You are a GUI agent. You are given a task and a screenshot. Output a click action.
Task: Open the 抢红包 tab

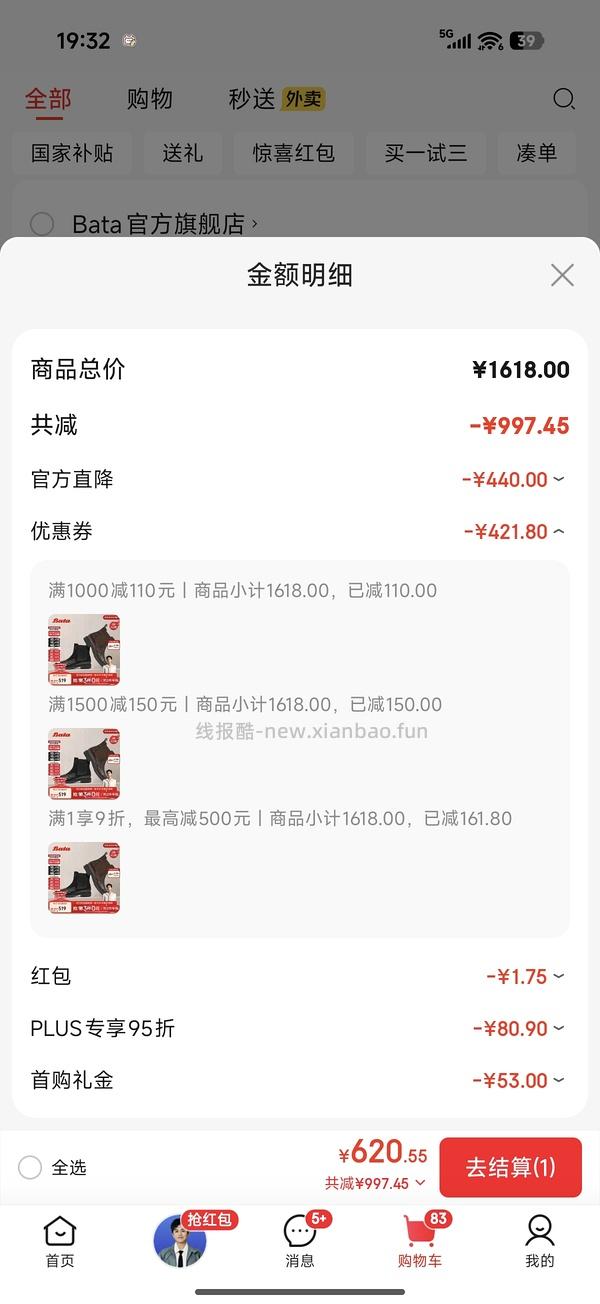tap(181, 1240)
